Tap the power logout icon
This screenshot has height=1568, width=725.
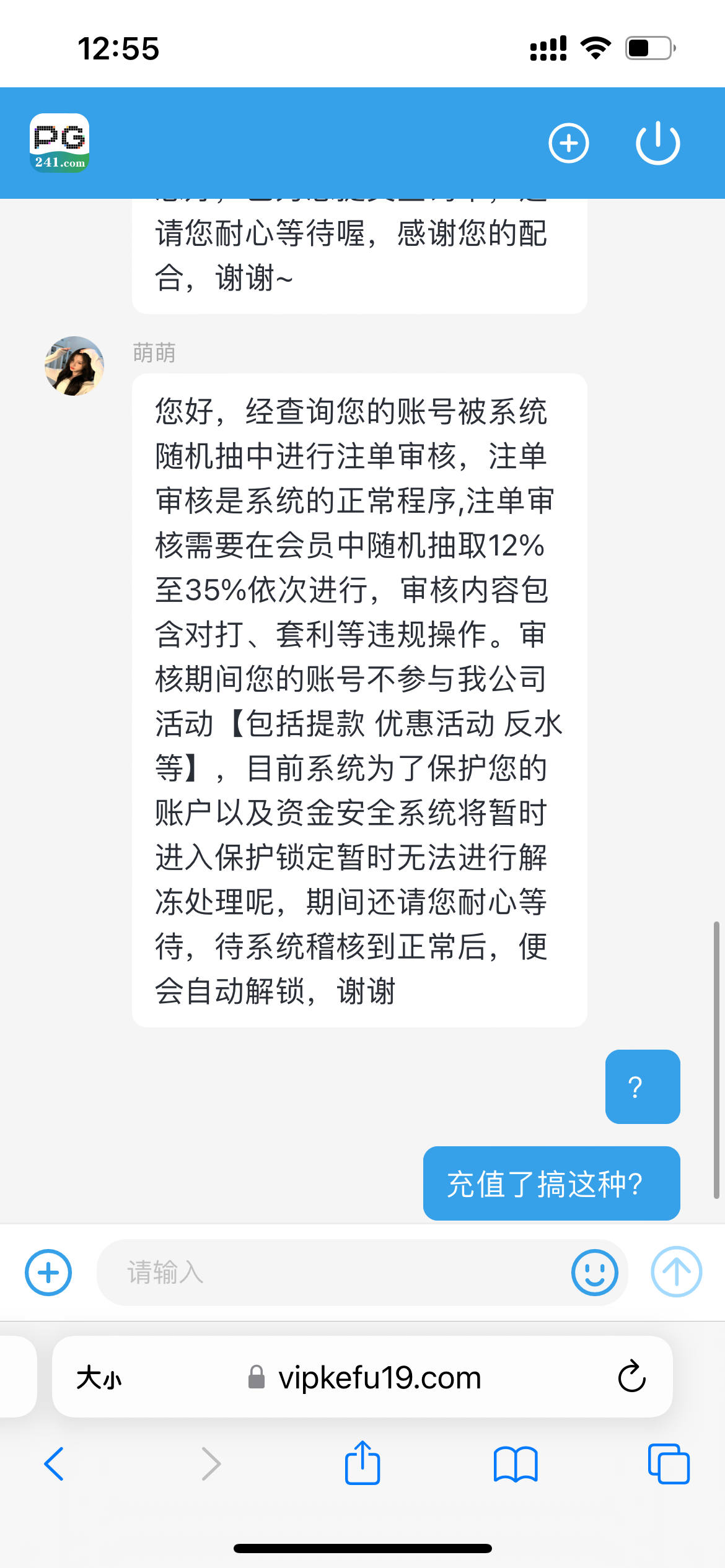pos(658,142)
